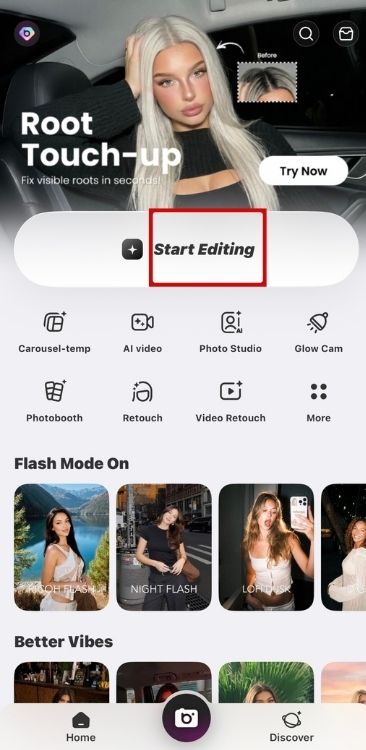Open Carousel-temp tool
Screen dimensions: 366x750
[55, 332]
